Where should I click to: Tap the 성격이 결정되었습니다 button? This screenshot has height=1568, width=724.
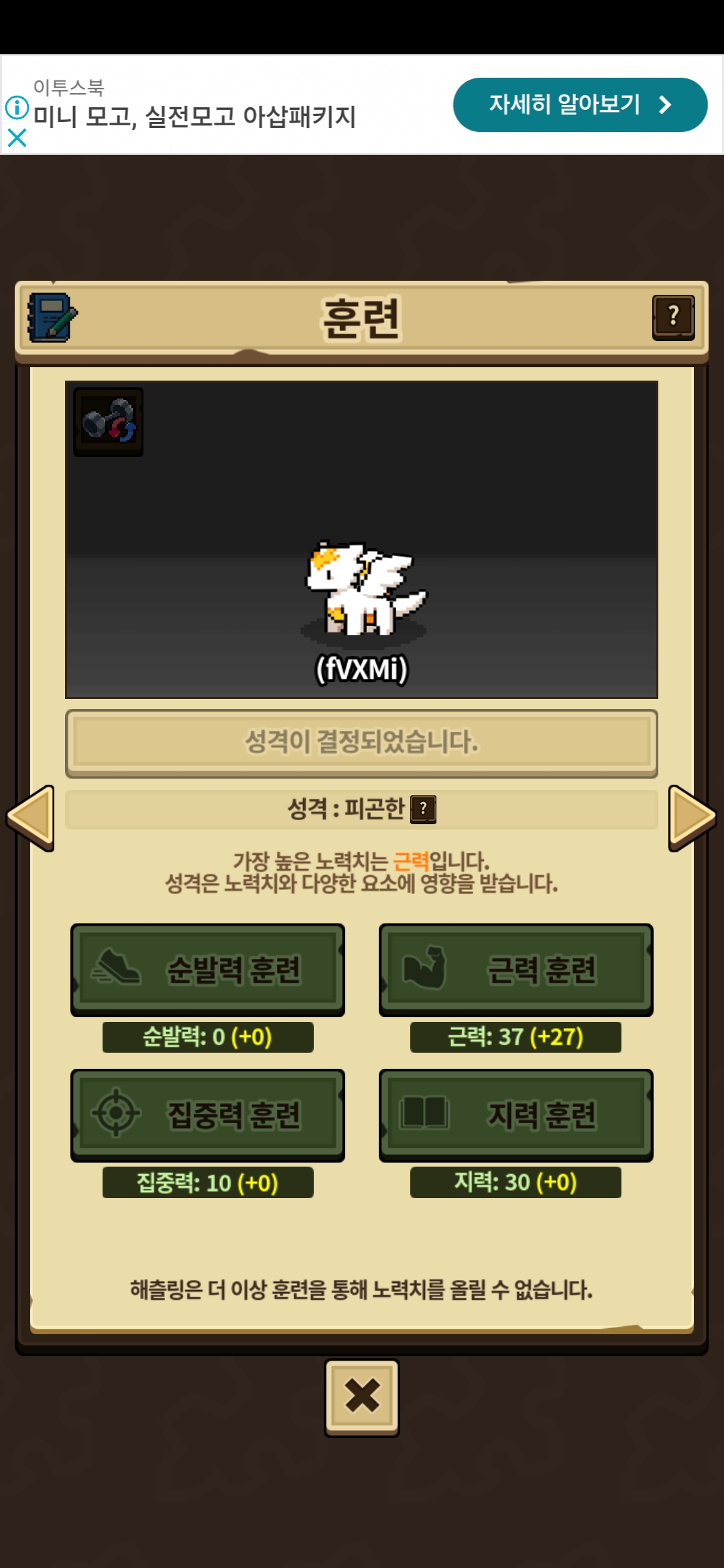click(361, 743)
